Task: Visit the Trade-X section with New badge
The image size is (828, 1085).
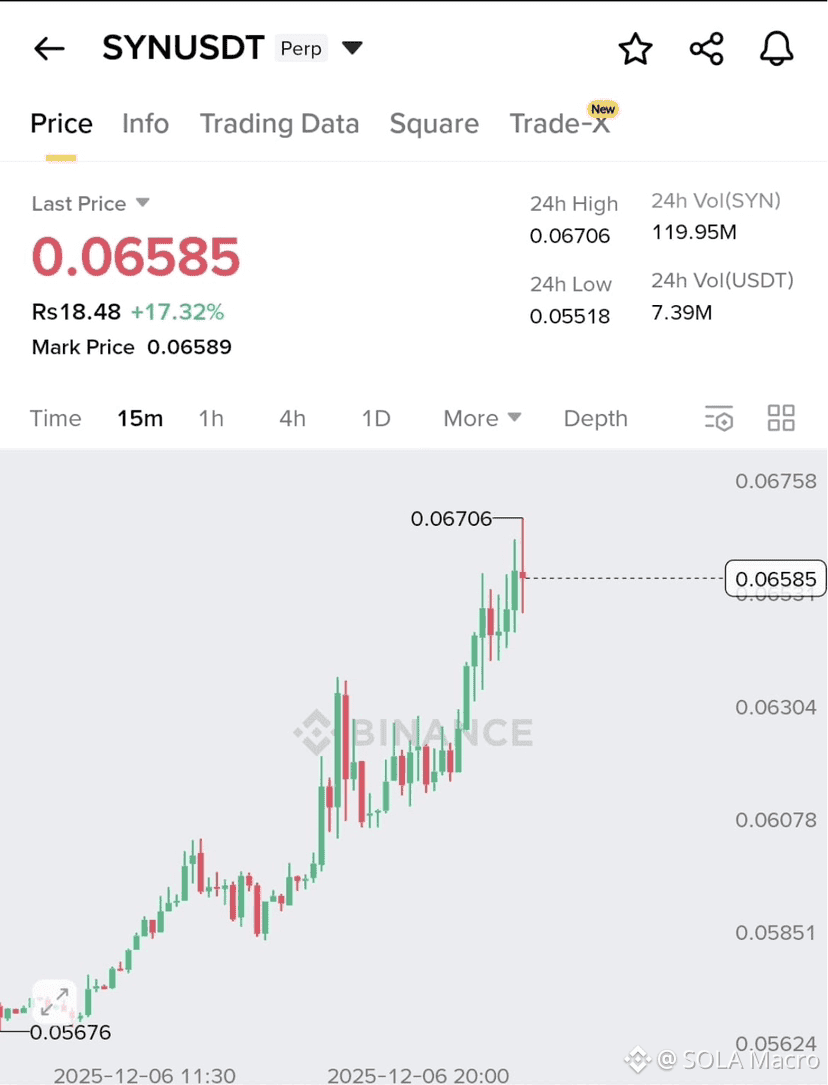Action: click(562, 123)
